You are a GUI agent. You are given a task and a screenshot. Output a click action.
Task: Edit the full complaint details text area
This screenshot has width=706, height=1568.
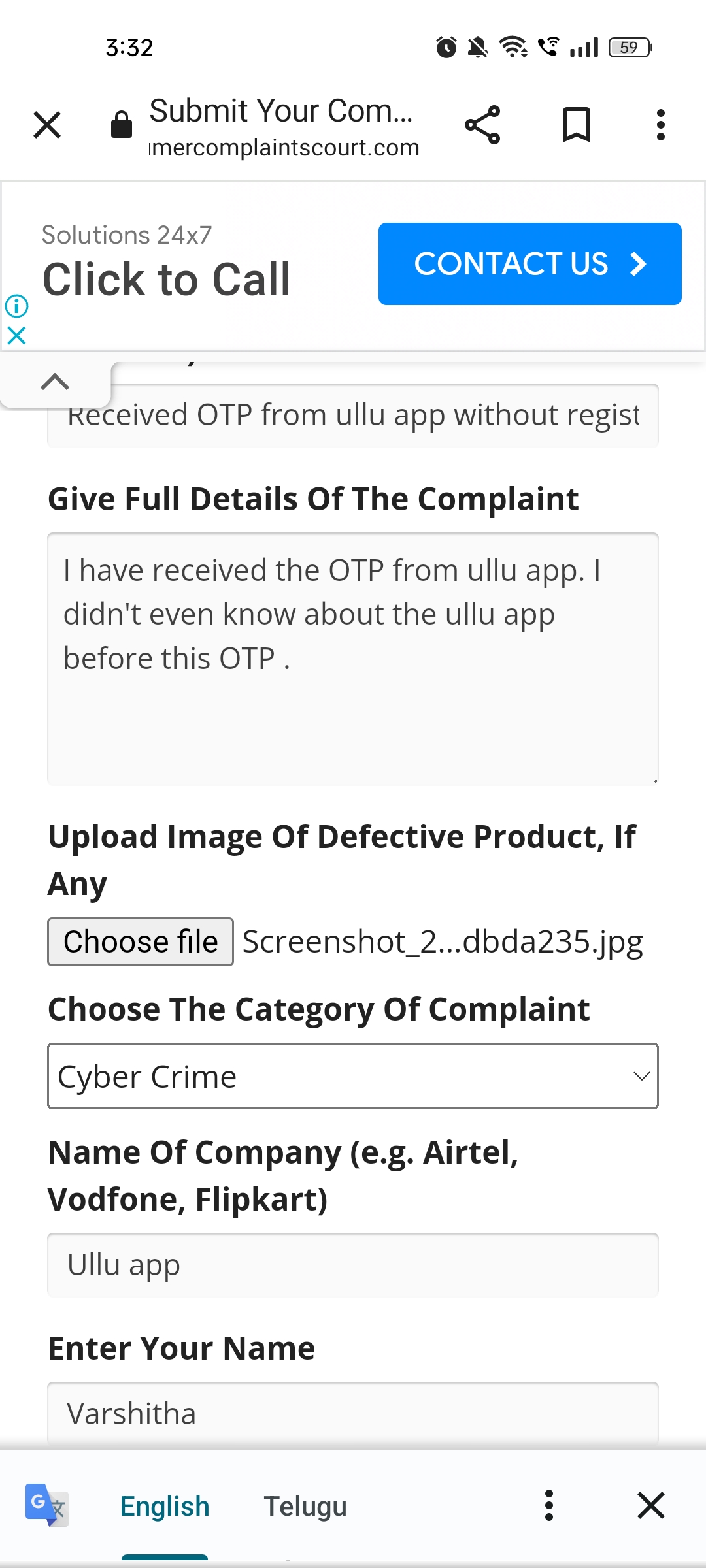tap(353, 659)
